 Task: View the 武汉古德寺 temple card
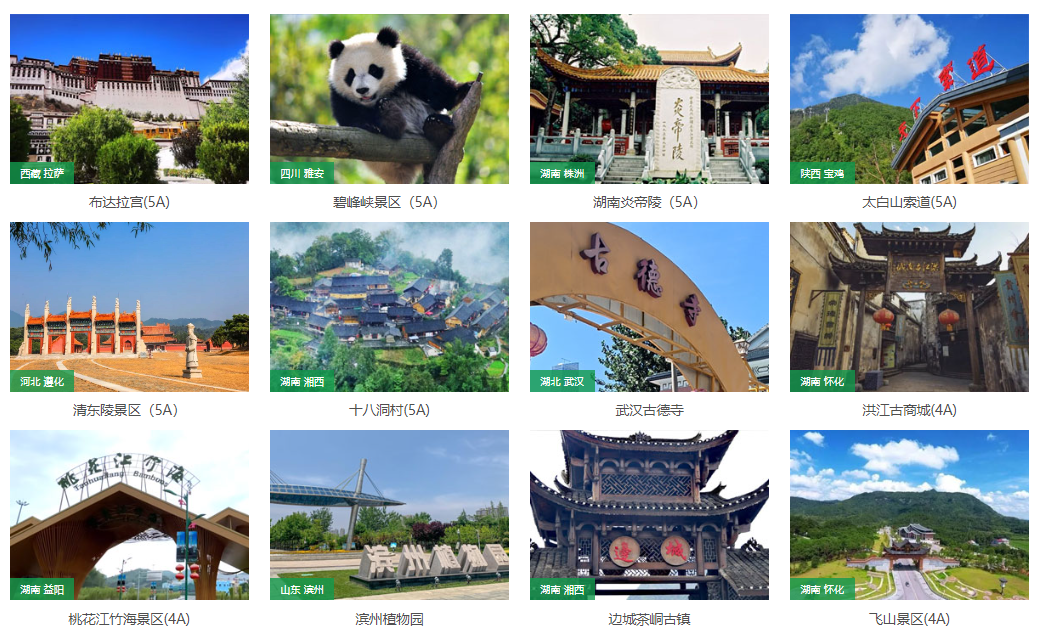pos(649,307)
